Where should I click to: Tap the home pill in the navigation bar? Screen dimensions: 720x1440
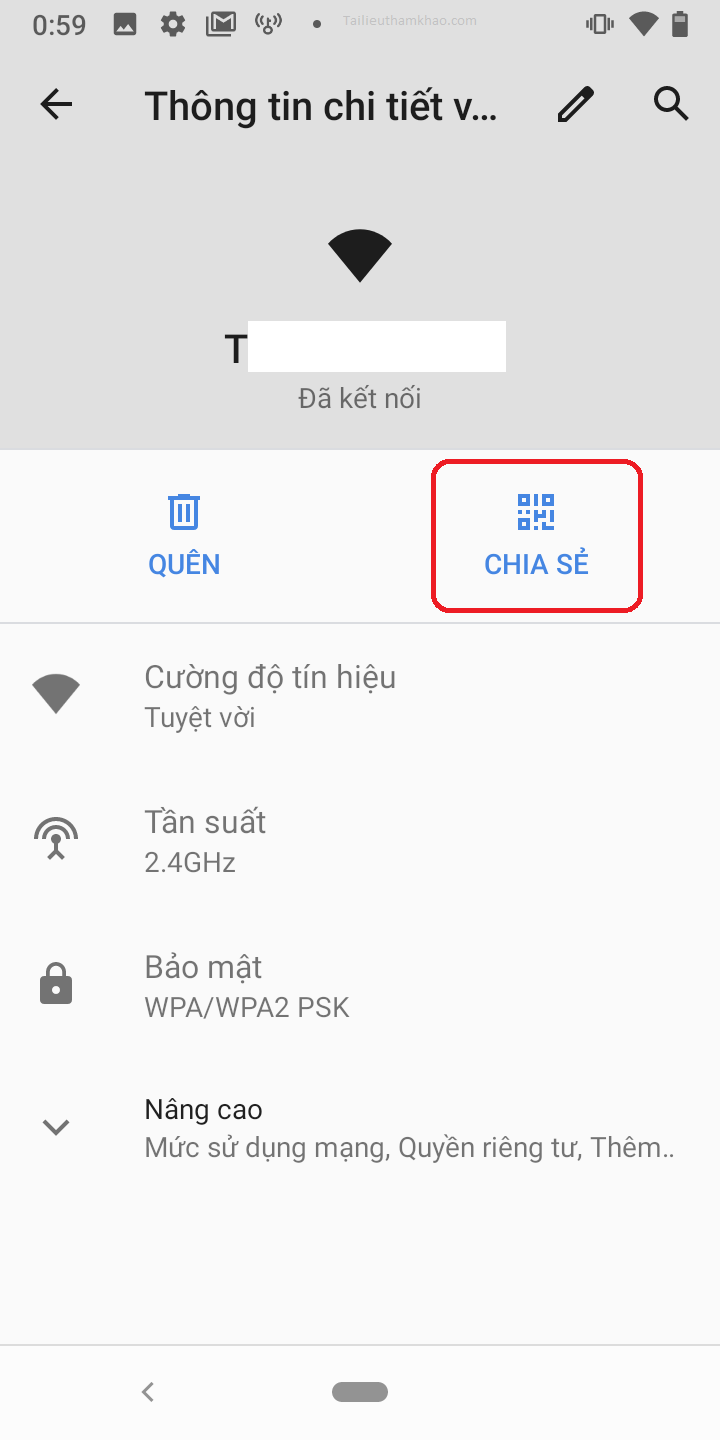360,1391
